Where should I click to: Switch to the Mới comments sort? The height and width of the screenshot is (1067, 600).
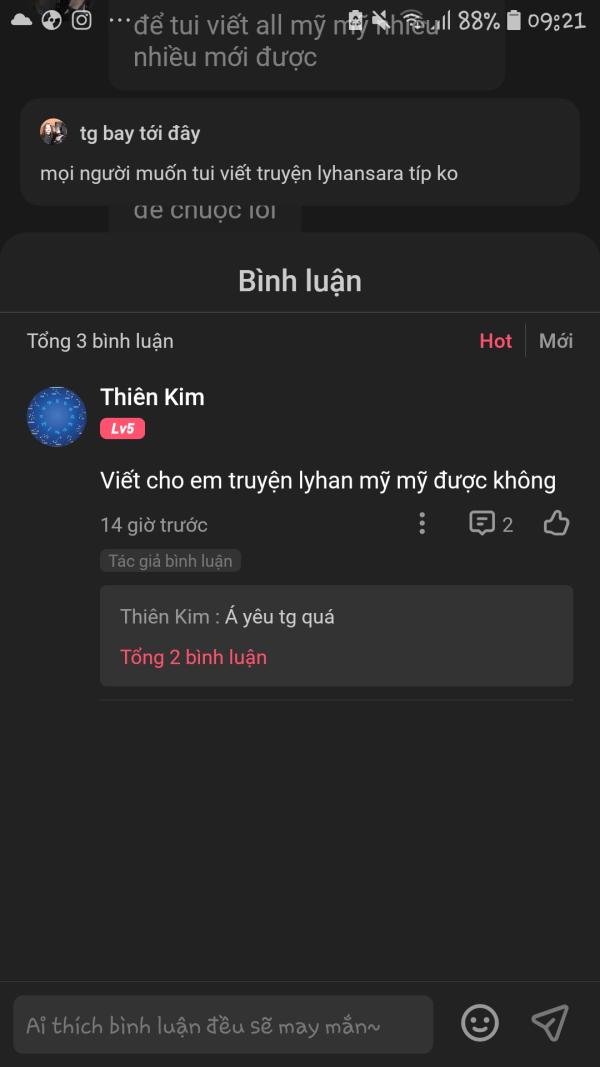556,341
